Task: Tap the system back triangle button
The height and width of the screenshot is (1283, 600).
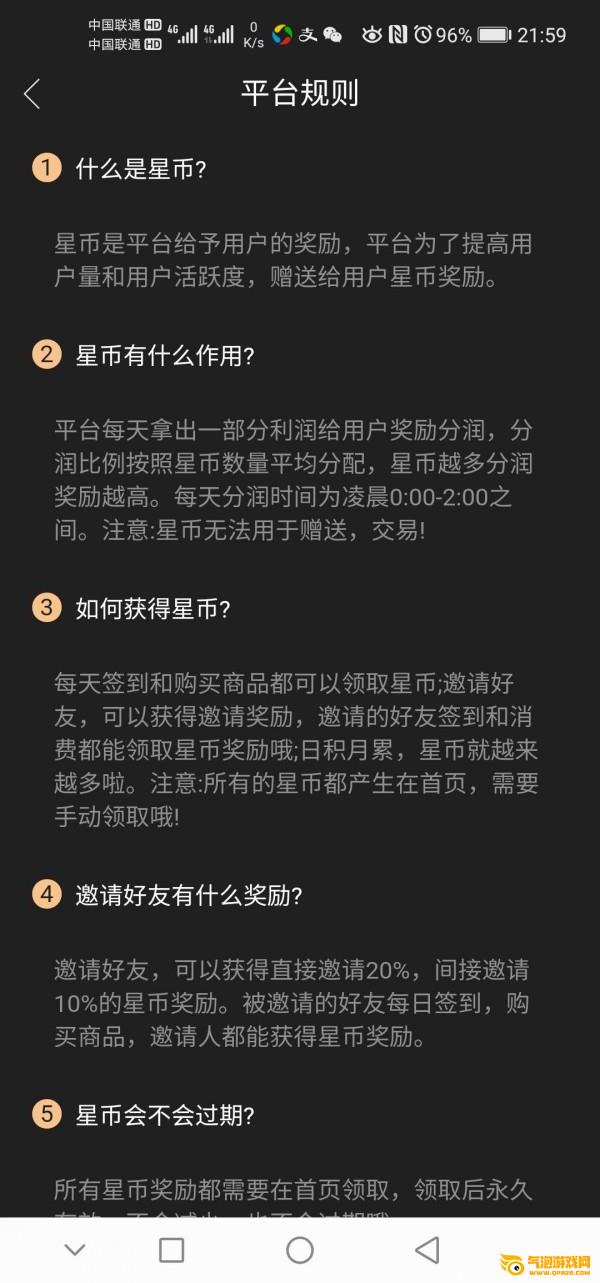Action: click(x=427, y=1249)
